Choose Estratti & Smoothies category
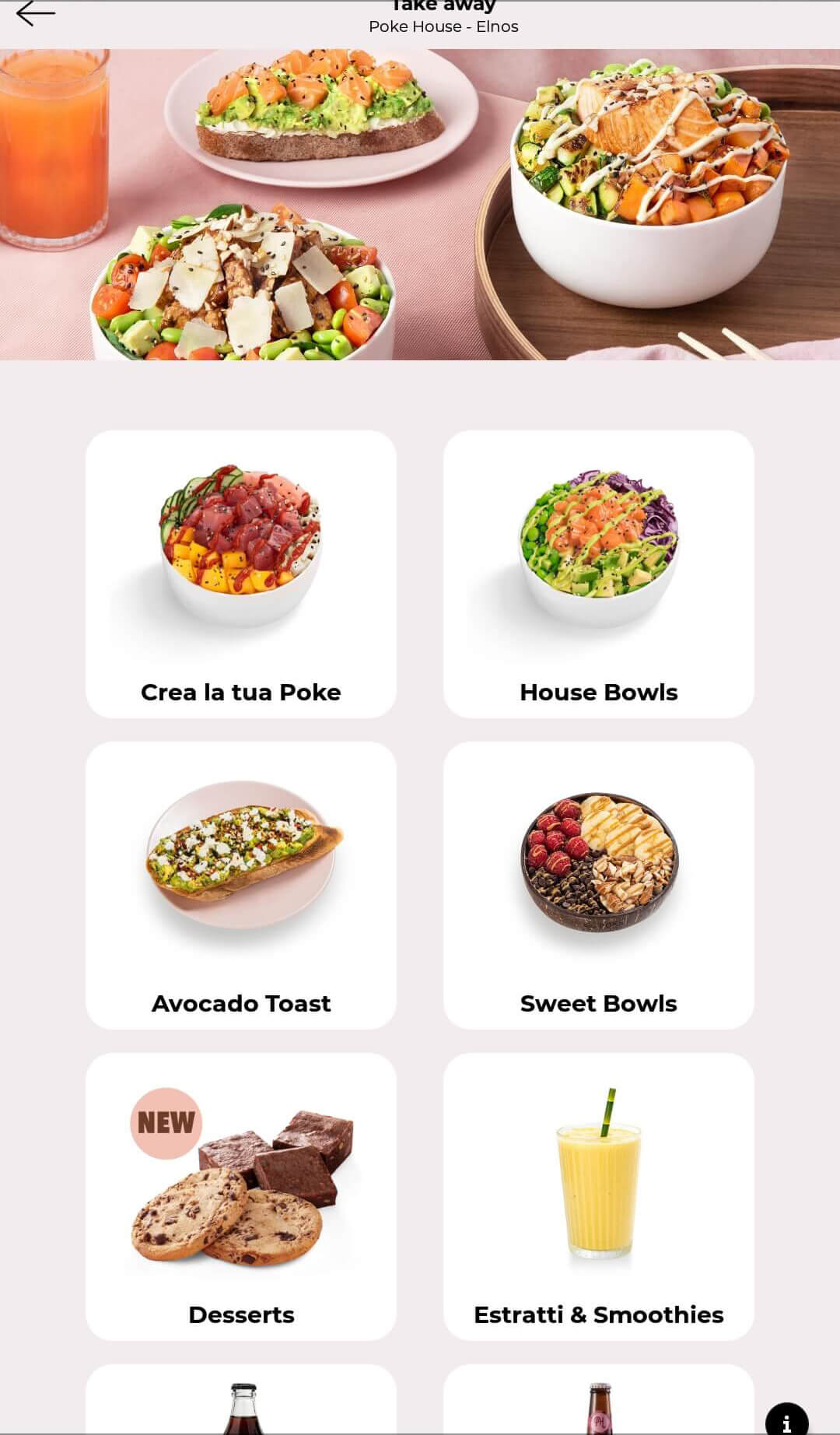 coord(599,1197)
